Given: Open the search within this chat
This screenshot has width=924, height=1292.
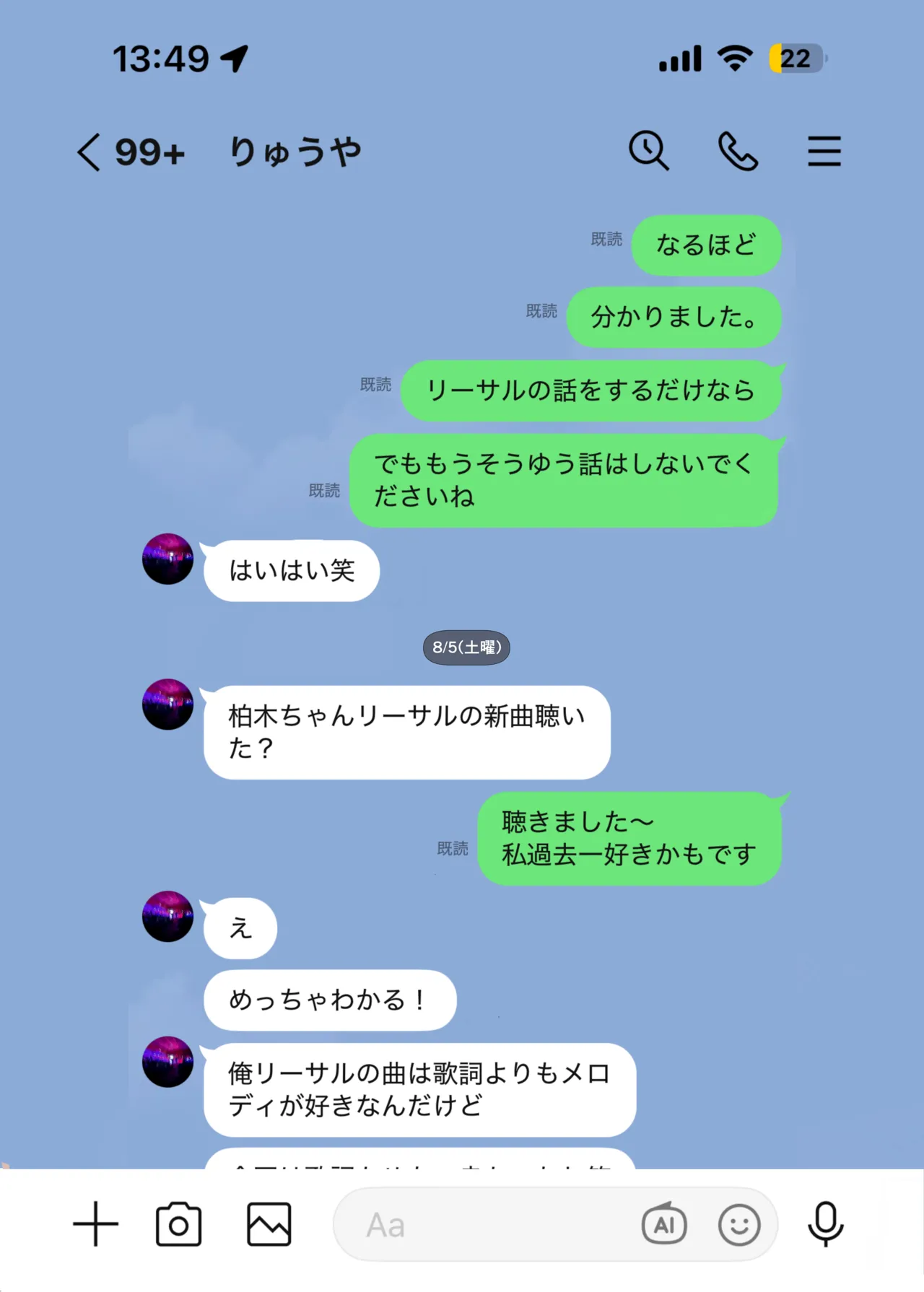Looking at the screenshot, I should 649,150.
